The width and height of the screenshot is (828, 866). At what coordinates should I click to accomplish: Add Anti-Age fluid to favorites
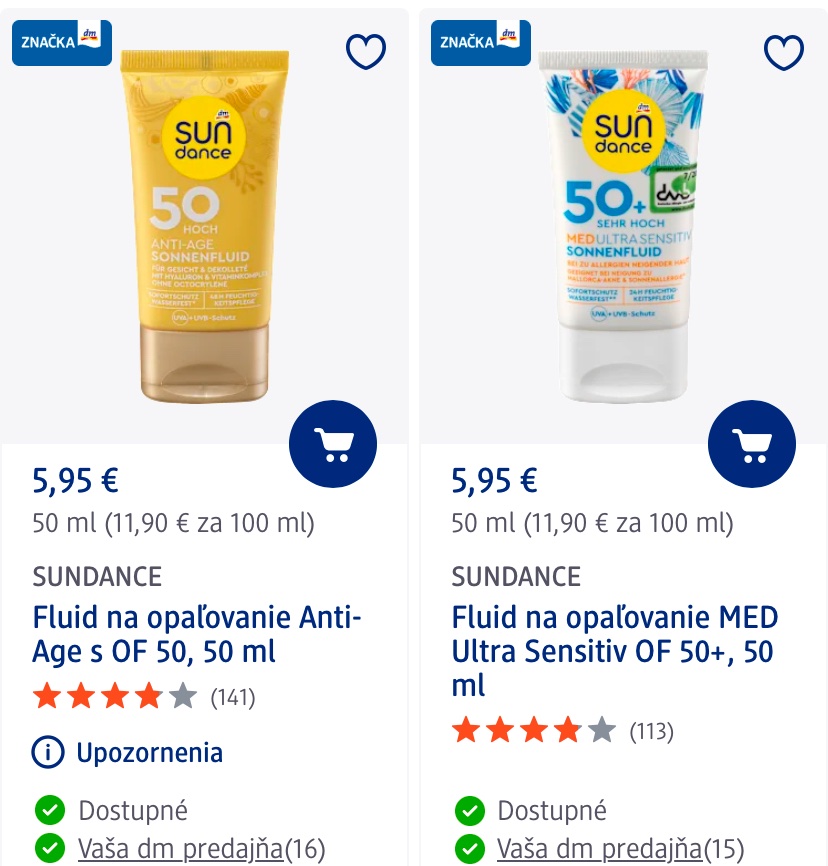(x=366, y=51)
